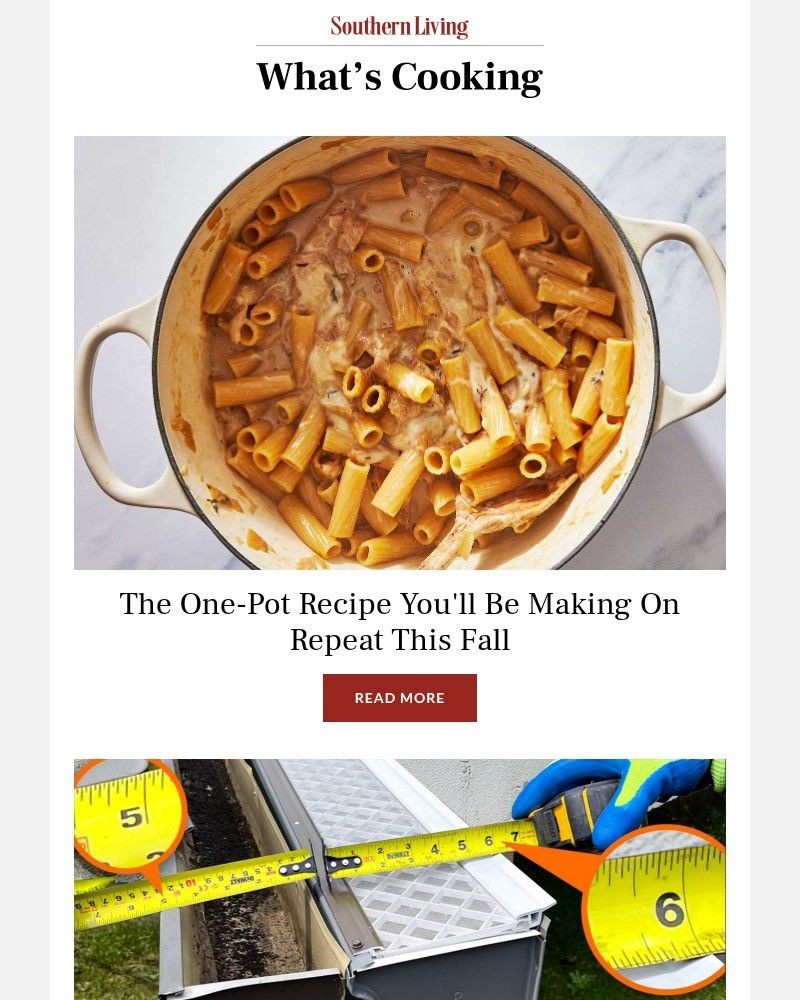Open the One-Pot Recipe article headline
800x1000 pixels.
(399, 621)
